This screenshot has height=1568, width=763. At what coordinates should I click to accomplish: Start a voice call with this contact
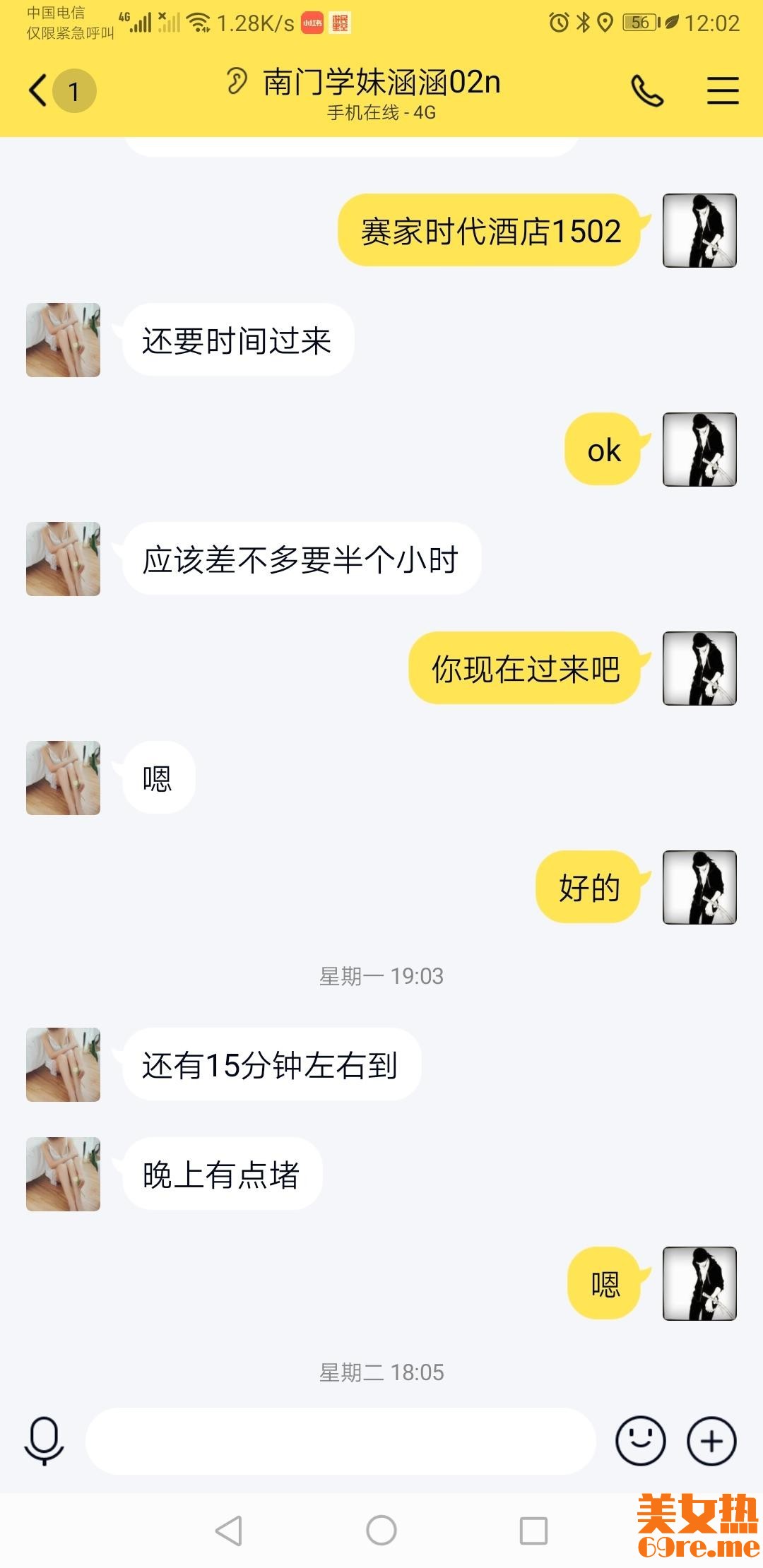click(x=646, y=90)
